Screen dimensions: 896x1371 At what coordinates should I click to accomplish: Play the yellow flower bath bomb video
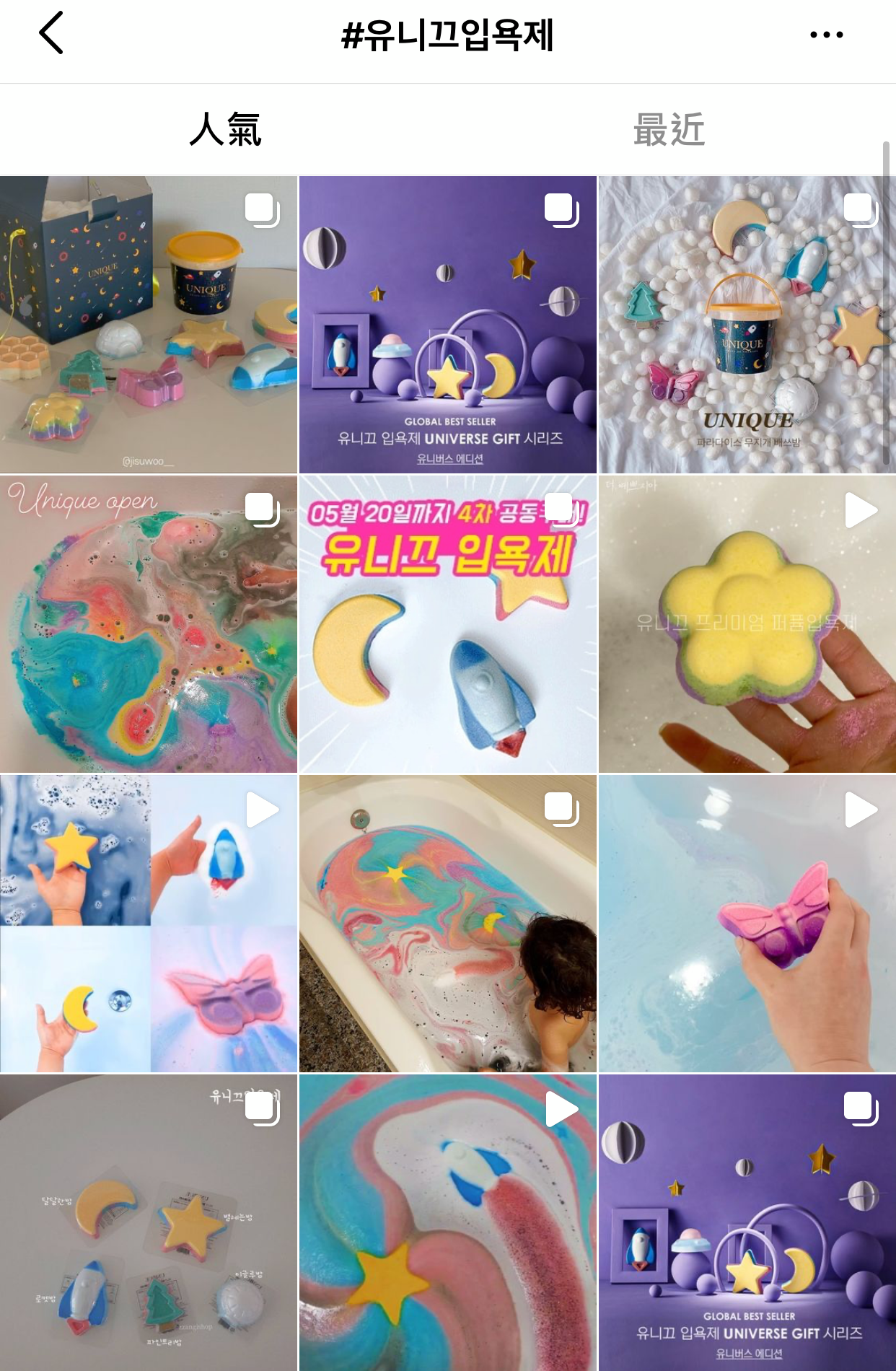pyautogui.click(x=747, y=624)
